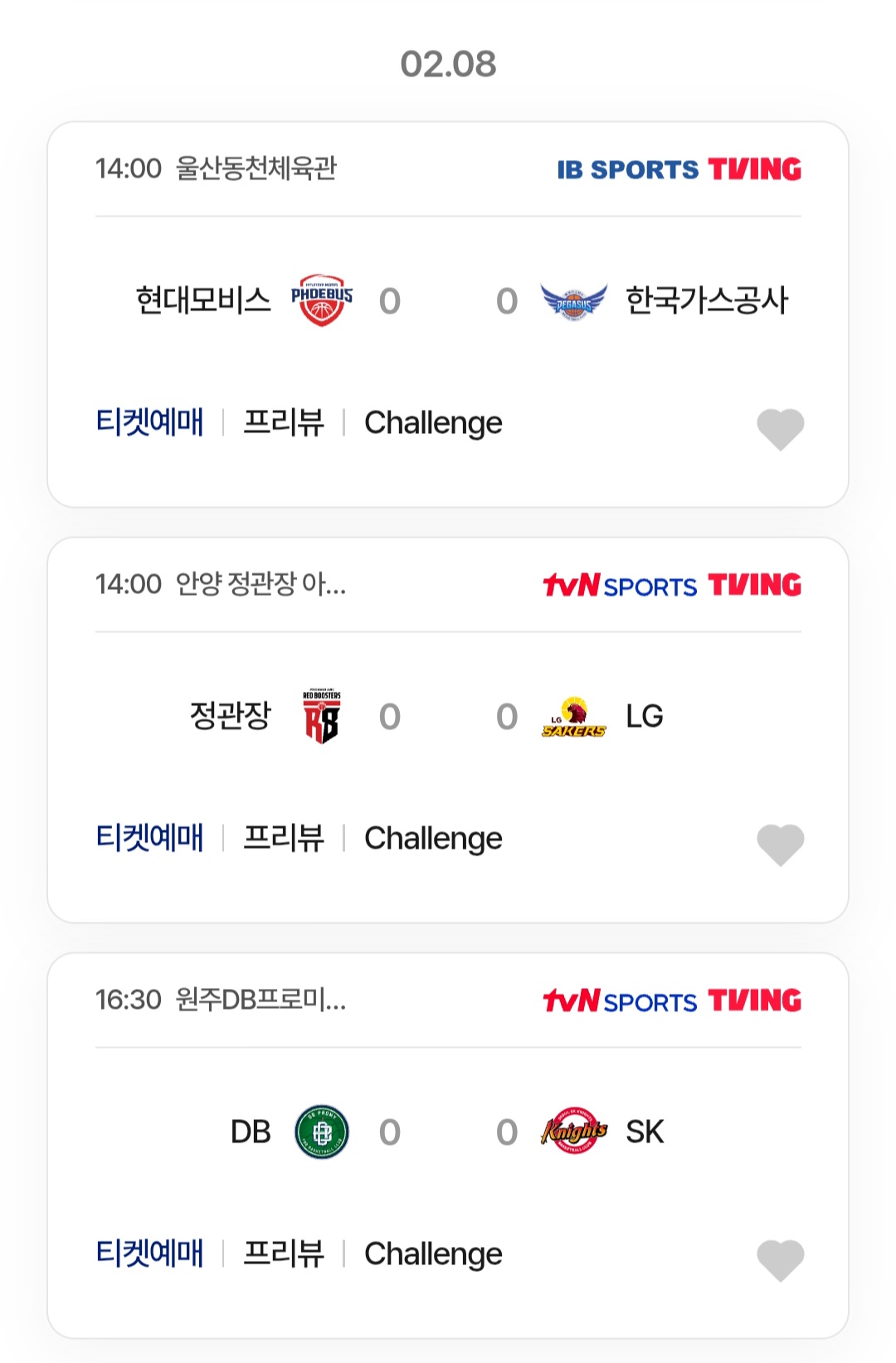The width and height of the screenshot is (896, 1363).
Task: Open 프리뷰 for 현대모비스 vs 한국가스공사
Action: [x=284, y=422]
